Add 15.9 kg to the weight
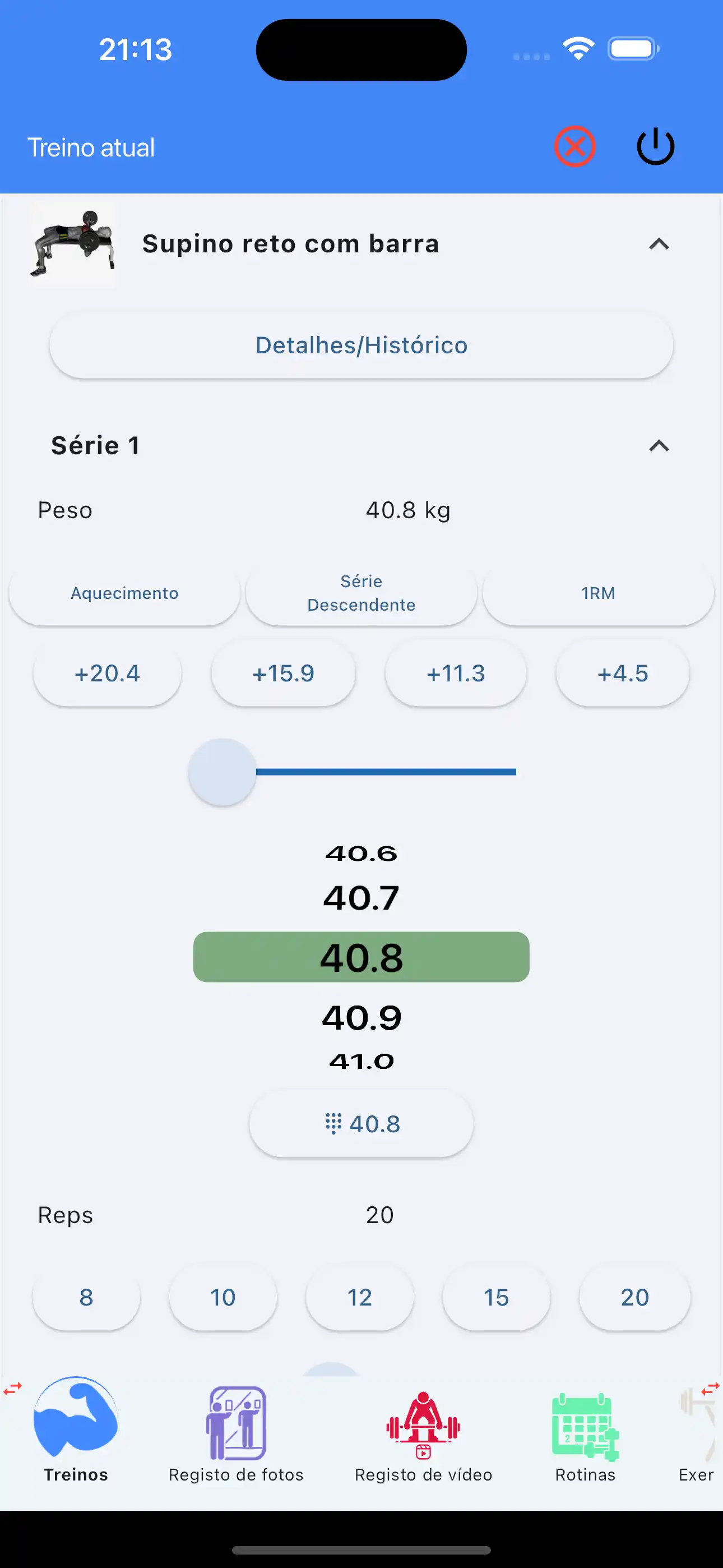Image resolution: width=723 pixels, height=1568 pixels. (x=283, y=673)
